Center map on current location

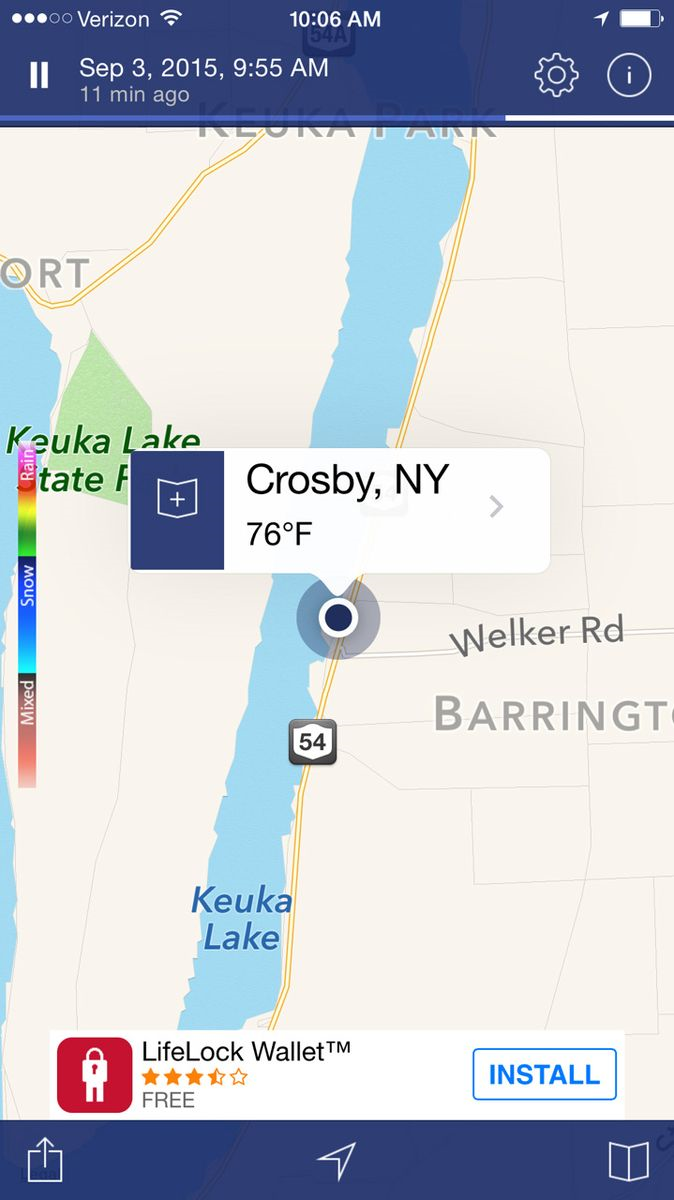[x=337, y=1160]
